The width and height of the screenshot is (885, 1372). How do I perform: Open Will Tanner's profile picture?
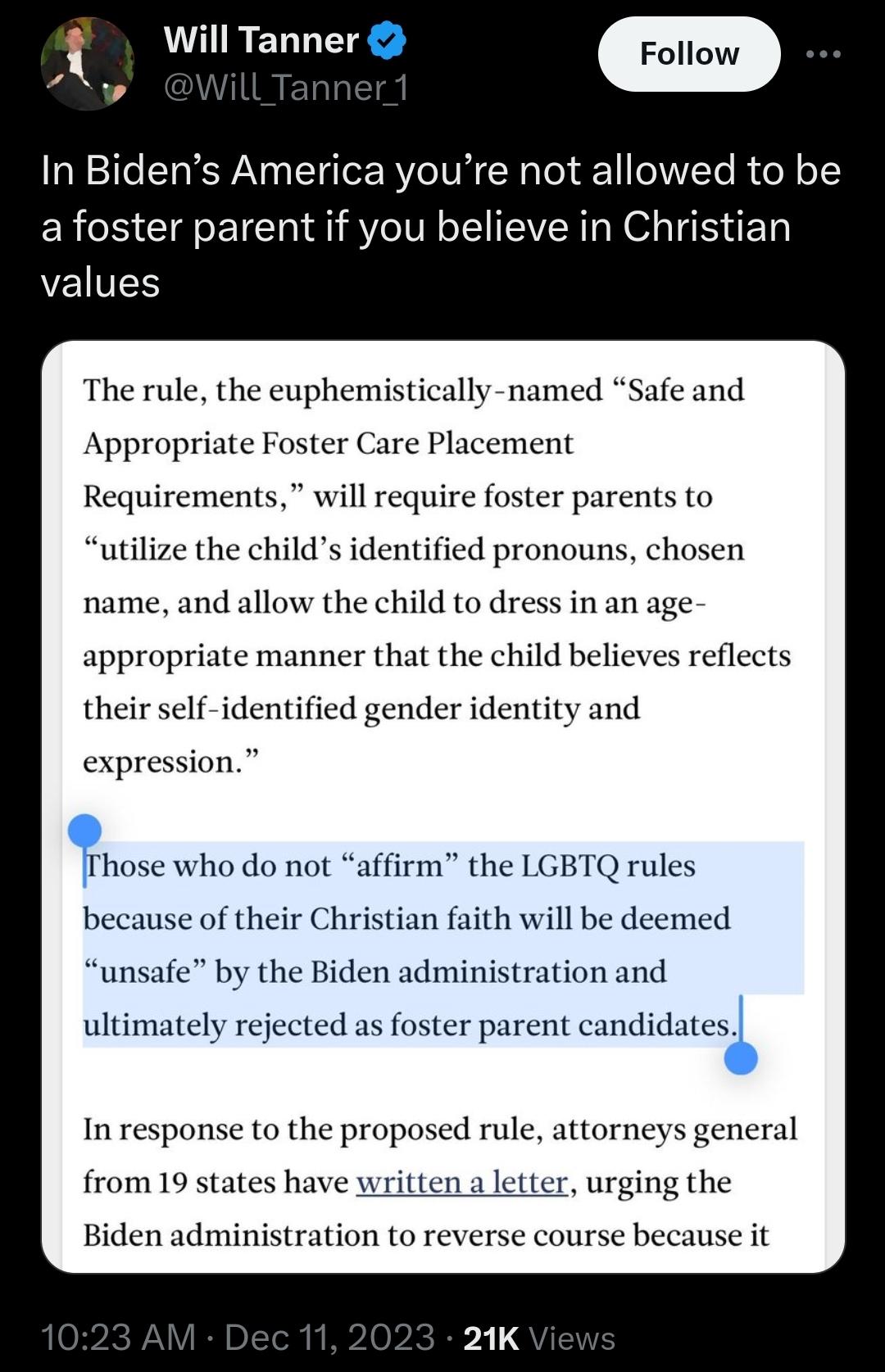(x=88, y=64)
